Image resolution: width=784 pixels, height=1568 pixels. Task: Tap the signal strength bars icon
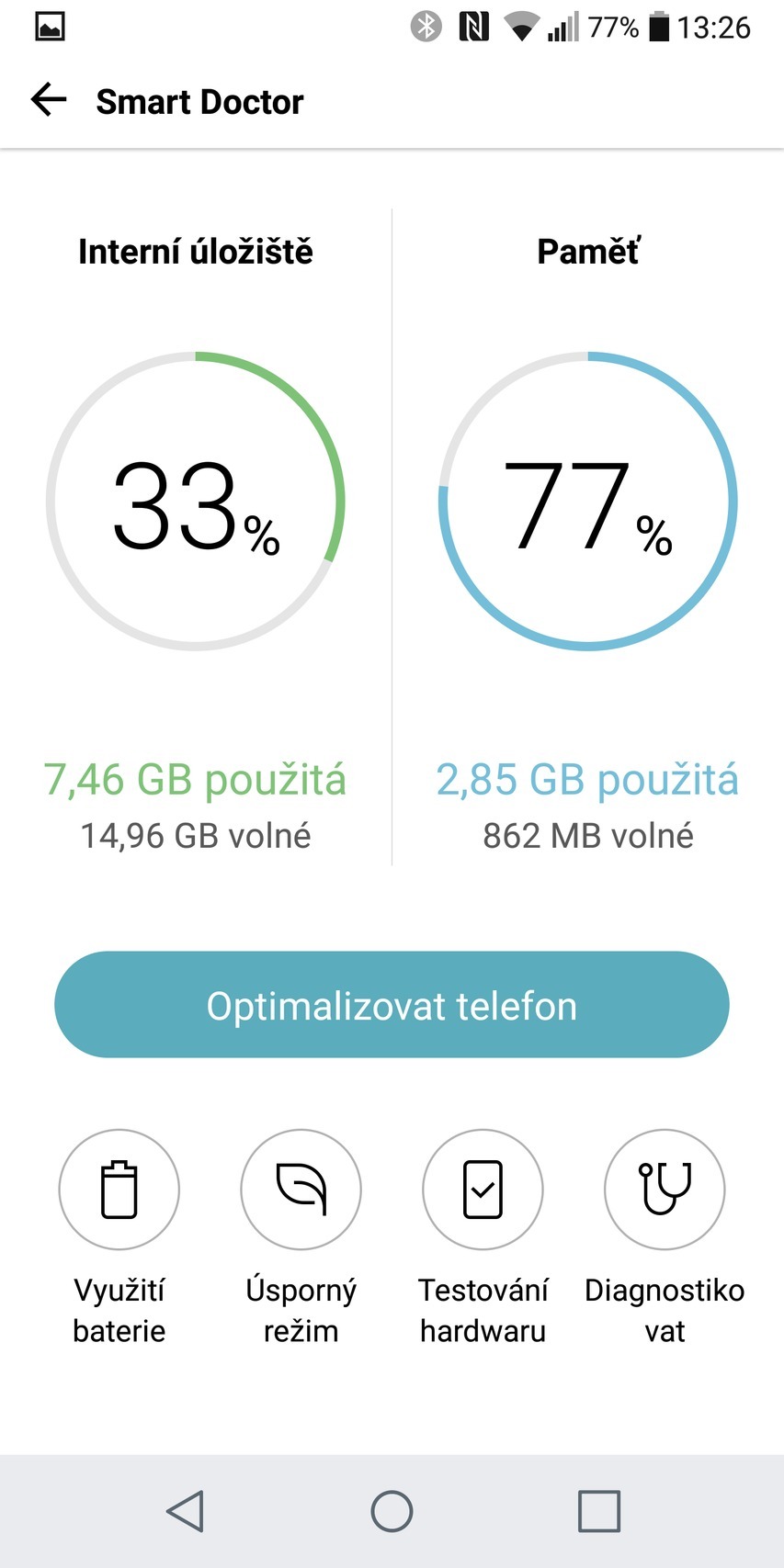[564, 27]
